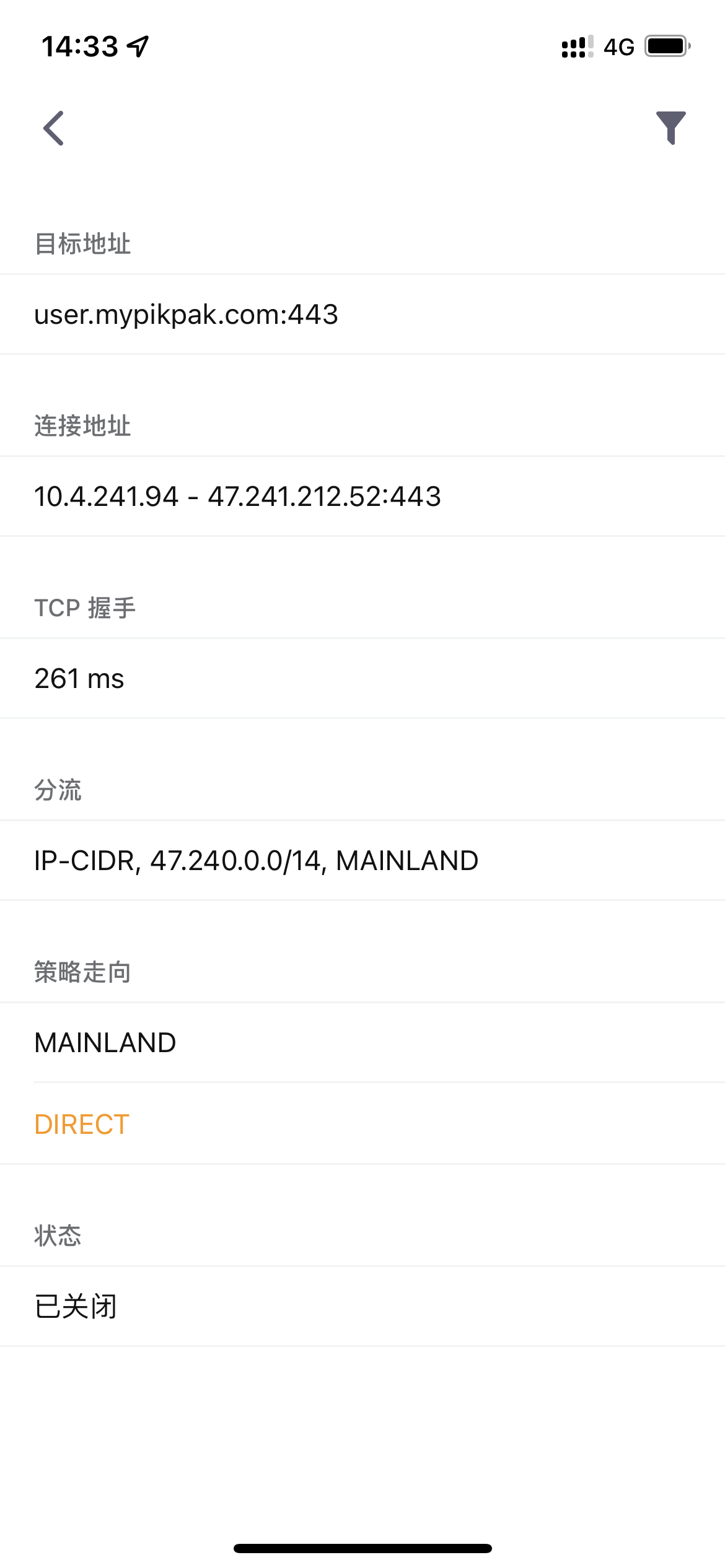Tap the 策略走向 section header
Viewport: 725px width, 1568px height.
coord(82,972)
